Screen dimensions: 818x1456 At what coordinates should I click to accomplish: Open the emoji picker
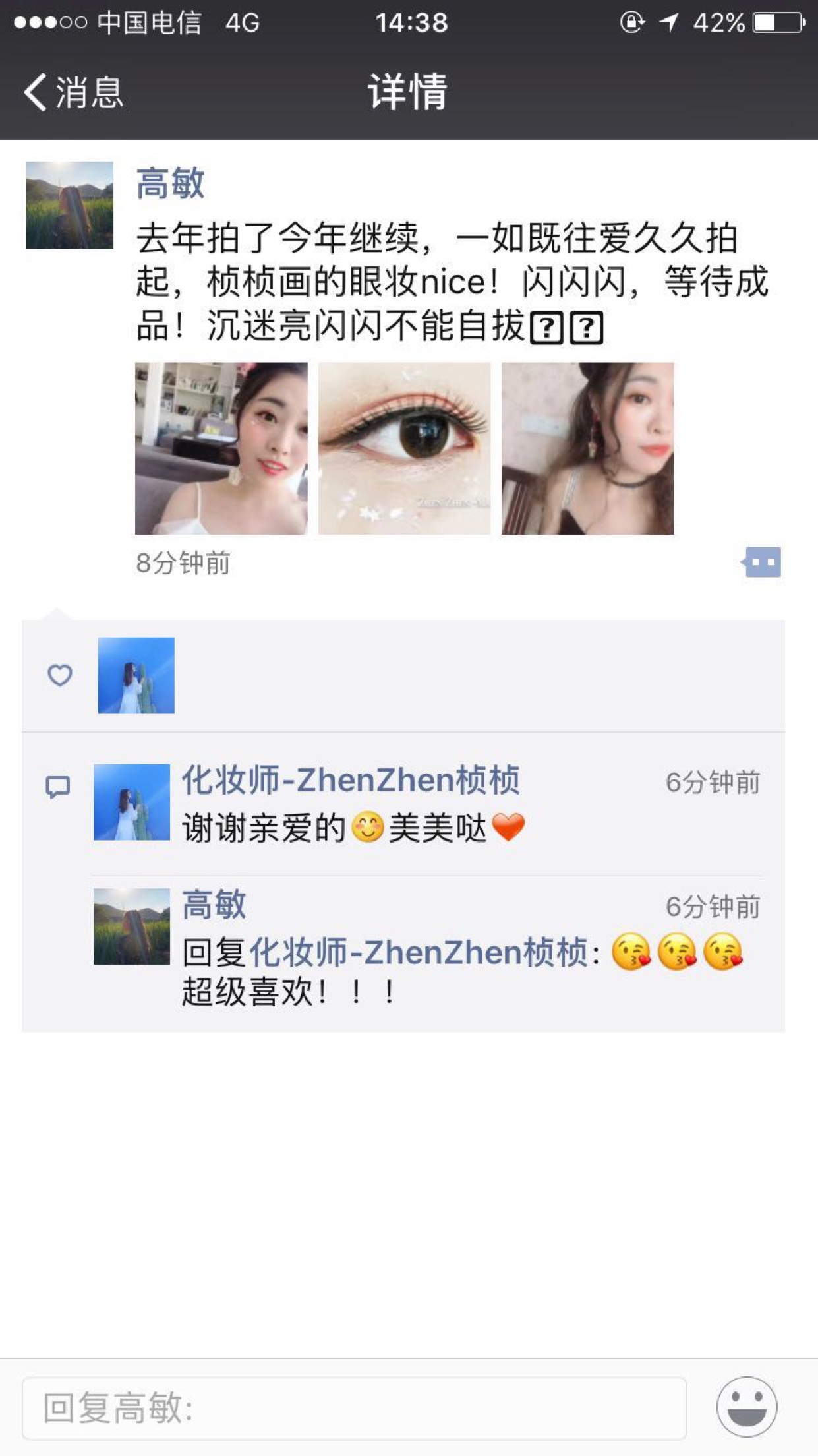click(746, 1407)
